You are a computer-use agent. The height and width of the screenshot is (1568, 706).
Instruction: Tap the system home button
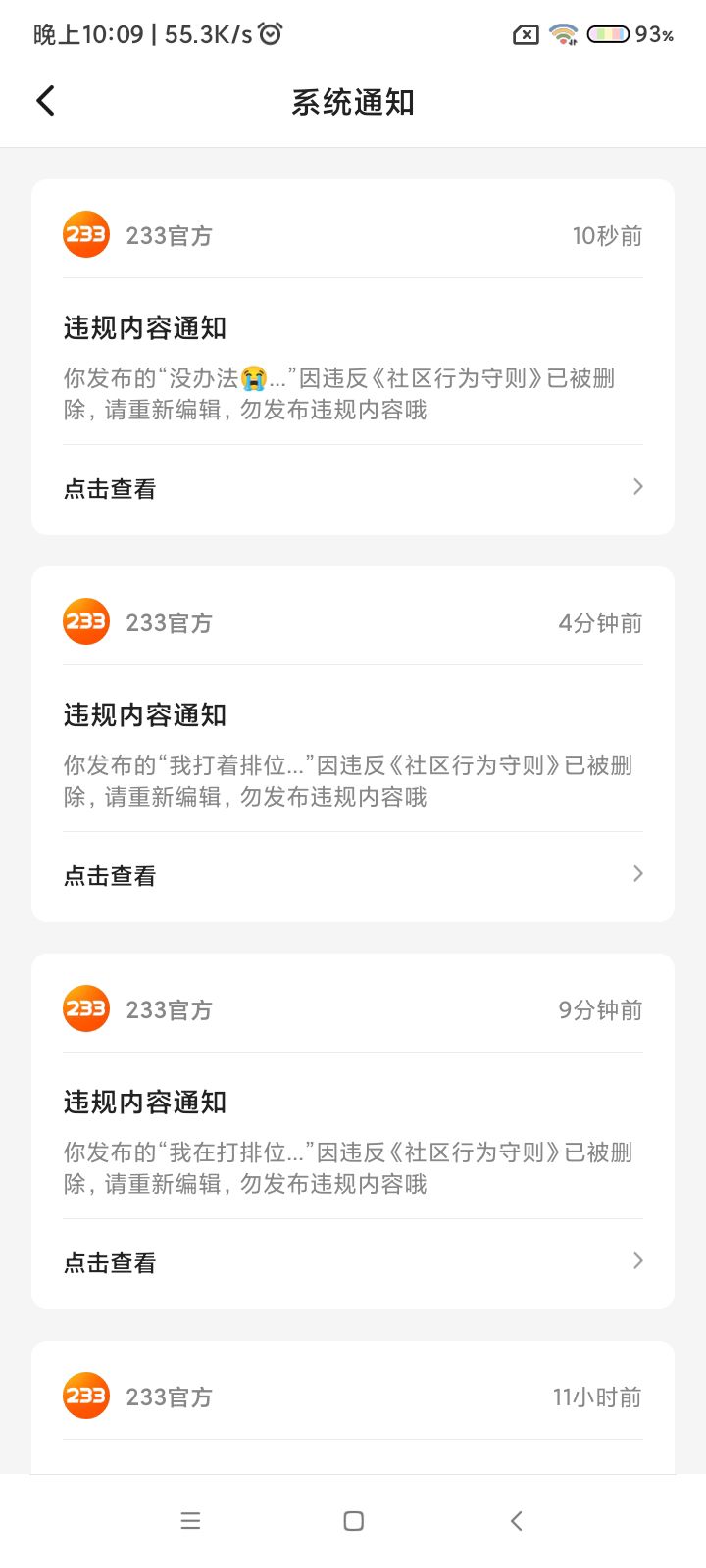point(354,1521)
